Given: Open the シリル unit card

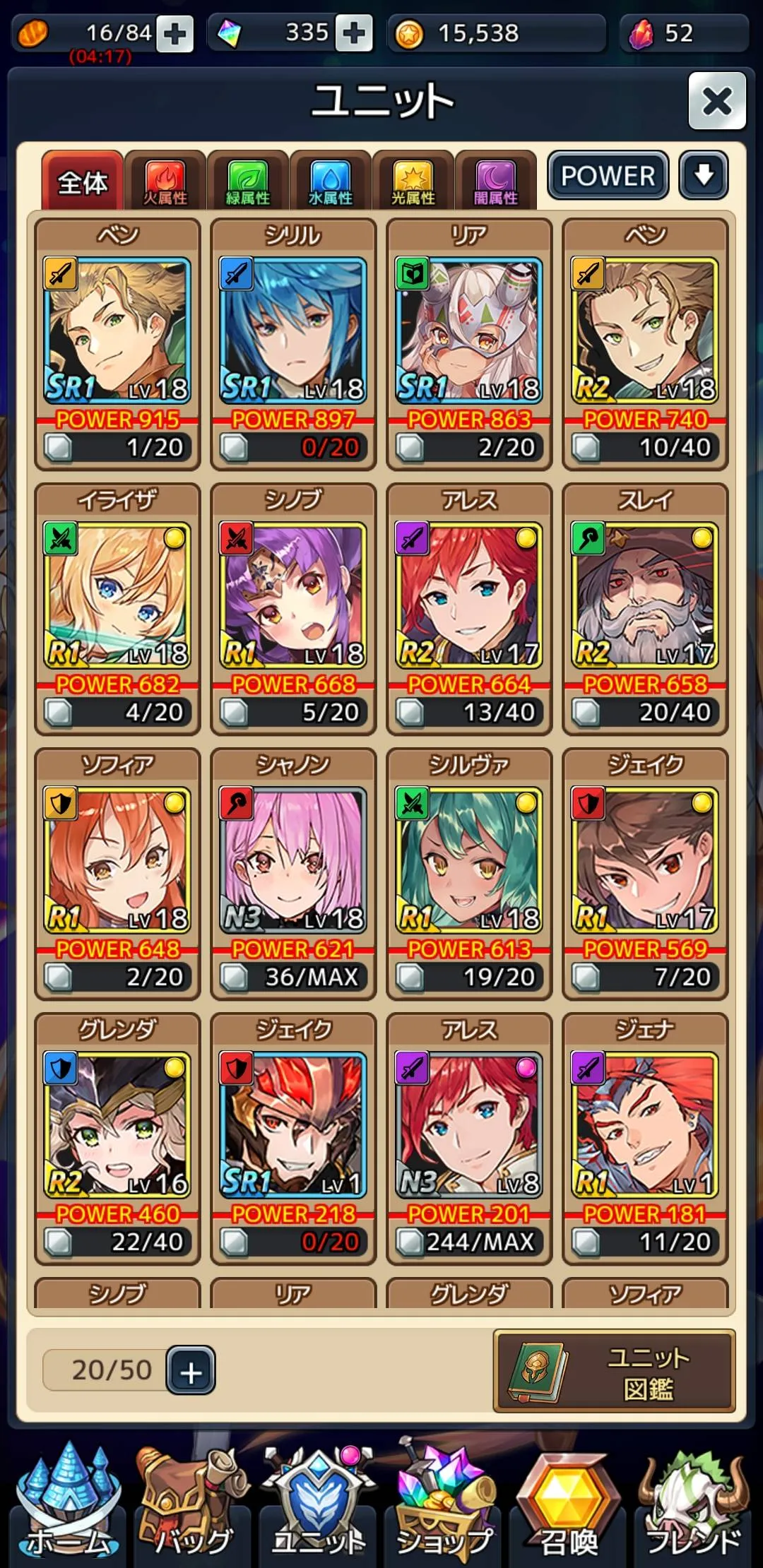Looking at the screenshot, I should point(293,343).
